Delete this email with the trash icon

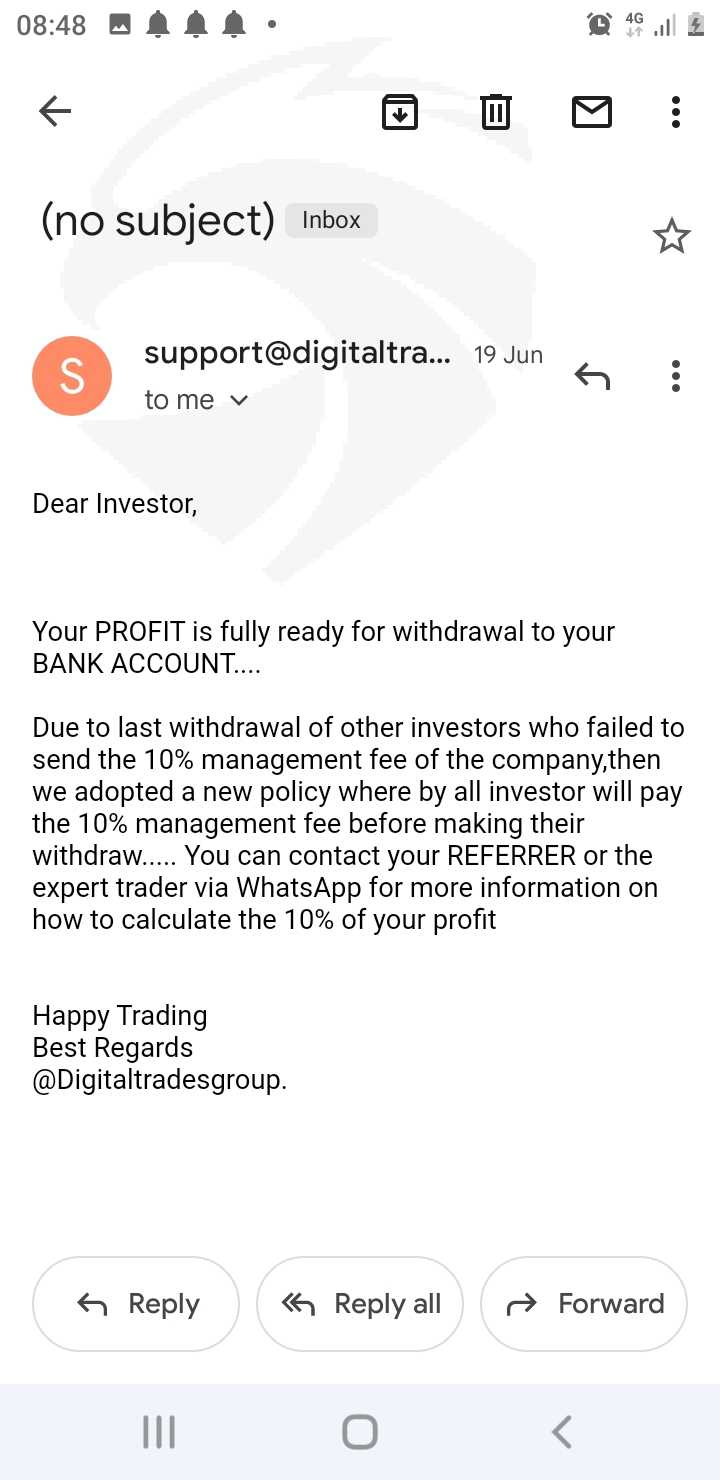(x=495, y=111)
